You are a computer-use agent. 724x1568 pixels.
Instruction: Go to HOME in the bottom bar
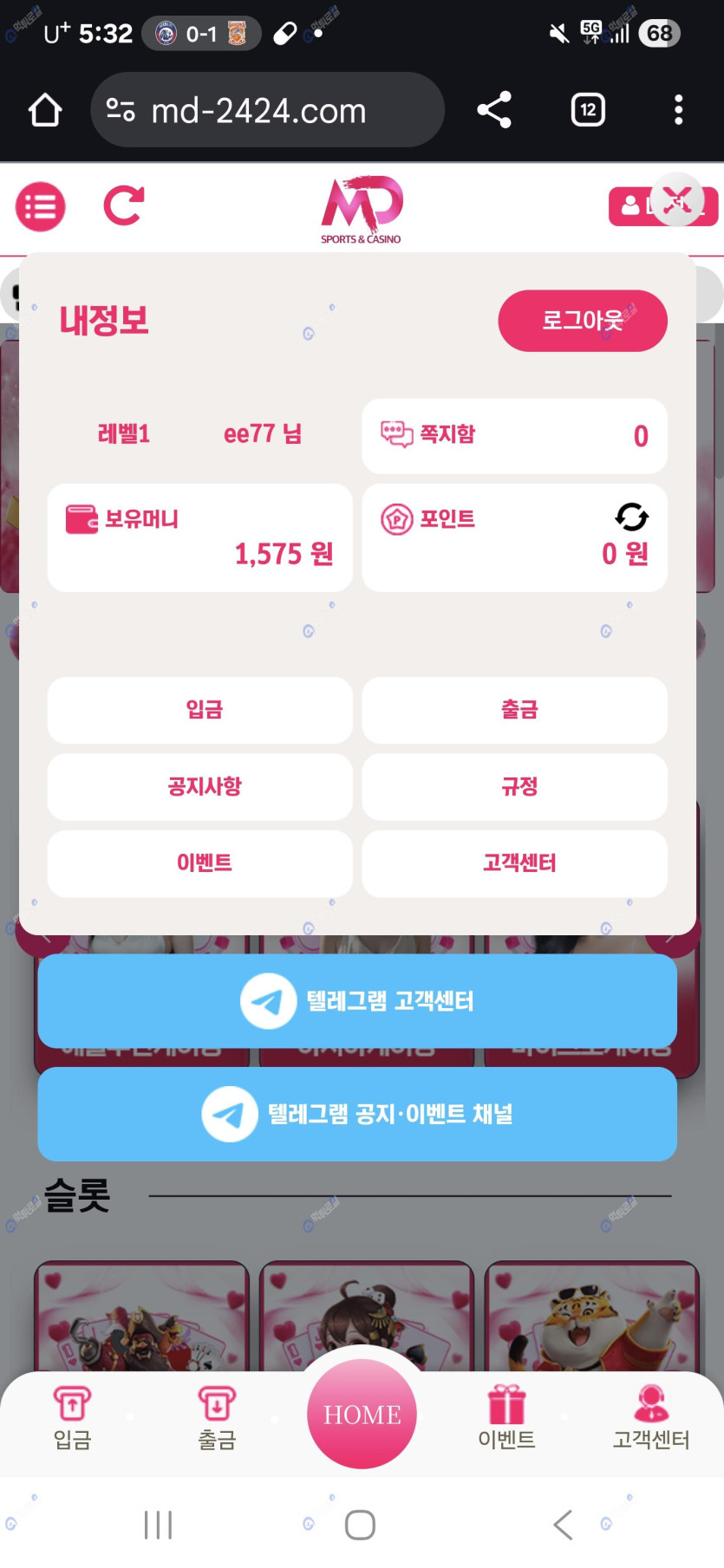click(362, 1414)
